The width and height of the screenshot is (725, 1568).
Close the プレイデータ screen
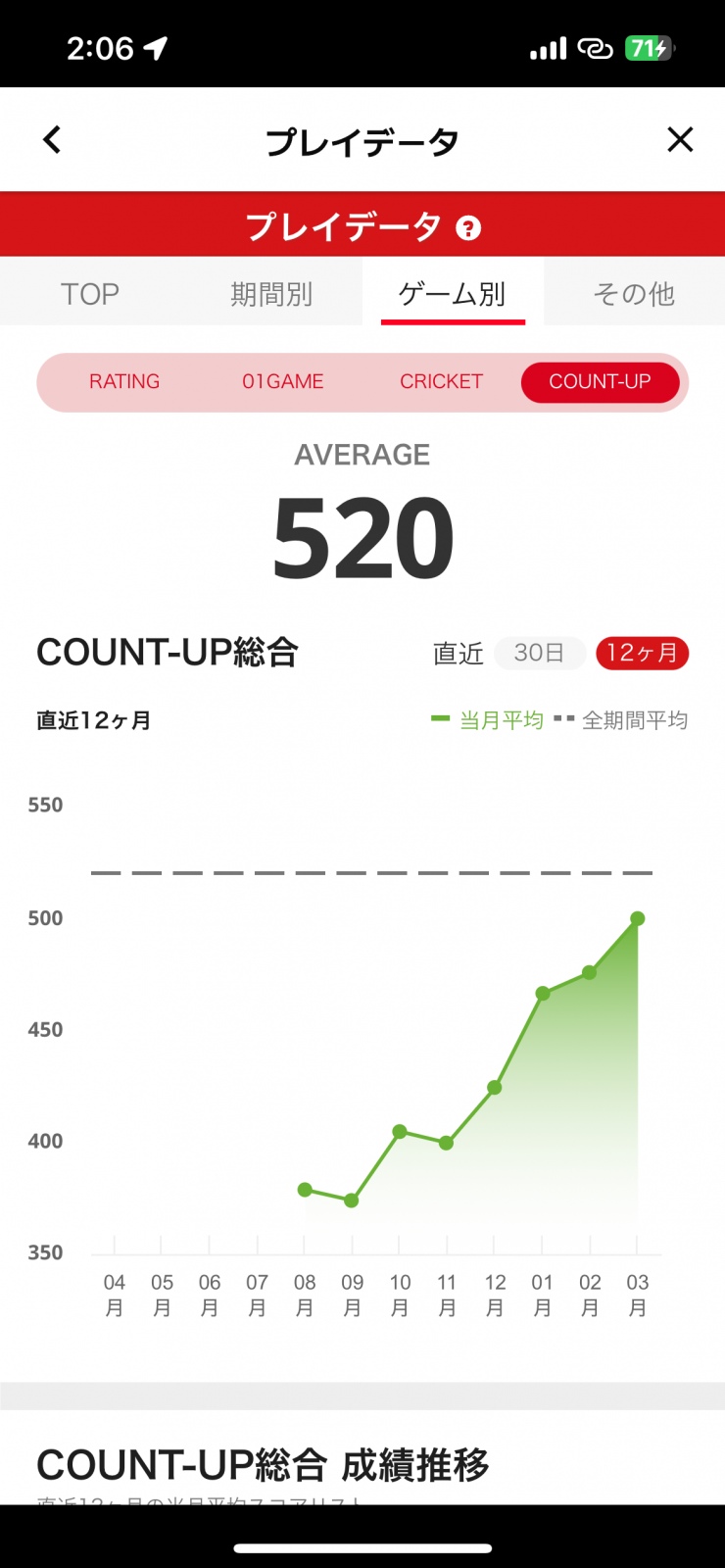coord(680,140)
